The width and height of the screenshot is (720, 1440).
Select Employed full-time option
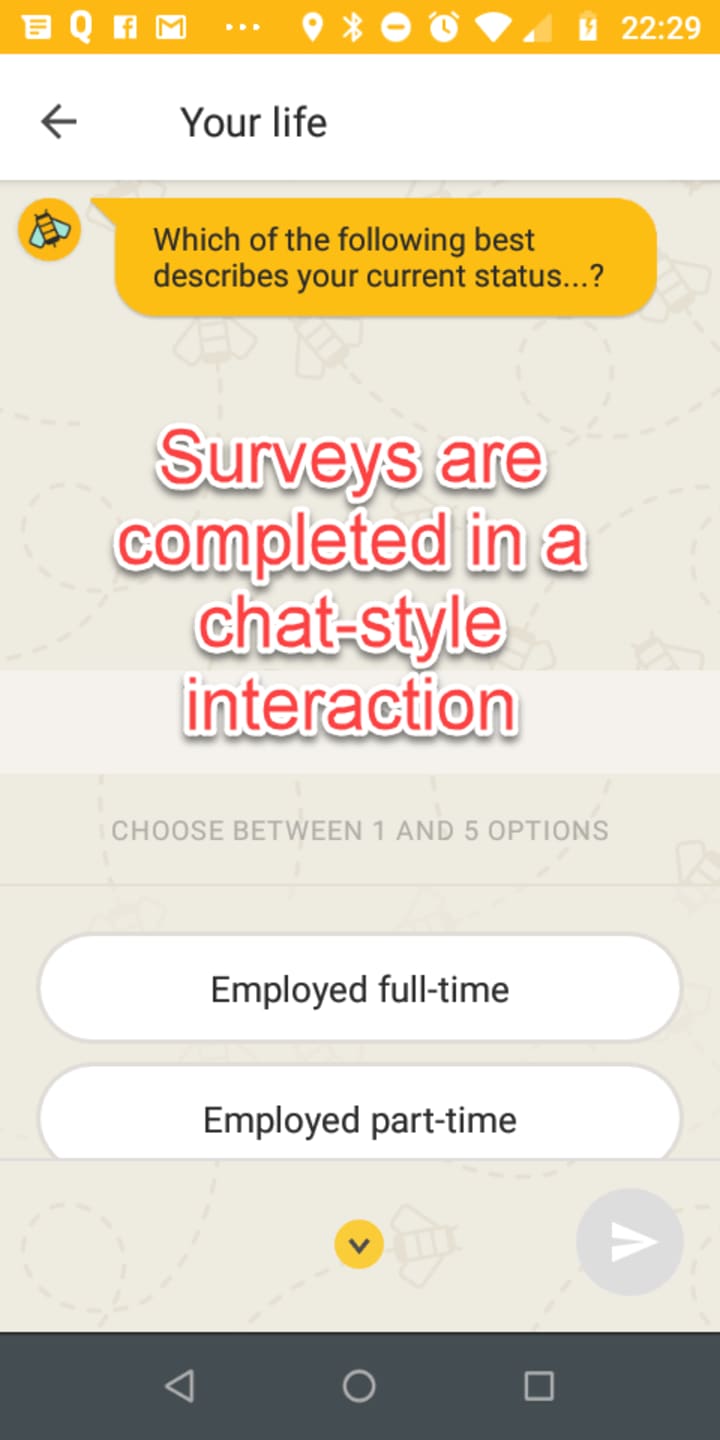[x=360, y=989]
